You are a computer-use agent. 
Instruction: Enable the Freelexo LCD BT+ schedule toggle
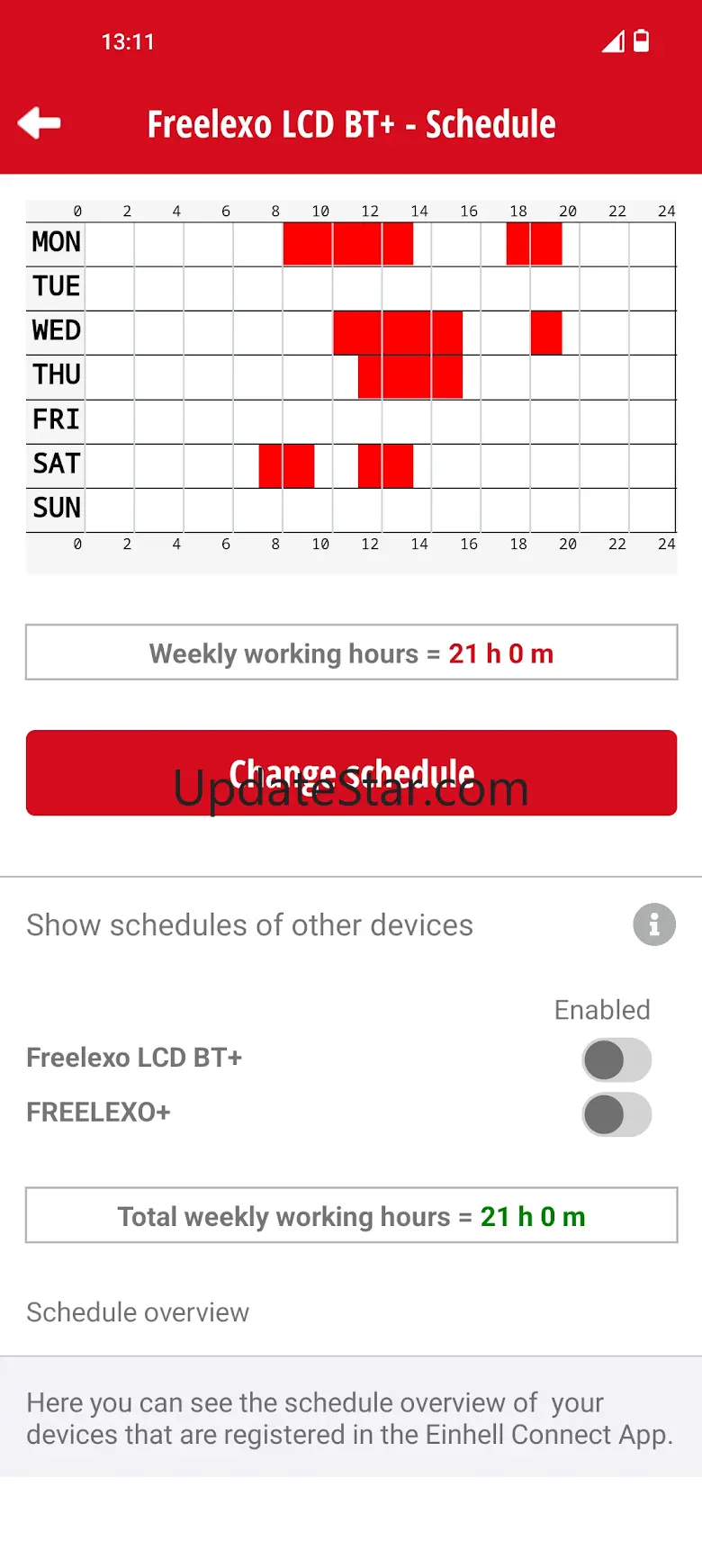616,1059
